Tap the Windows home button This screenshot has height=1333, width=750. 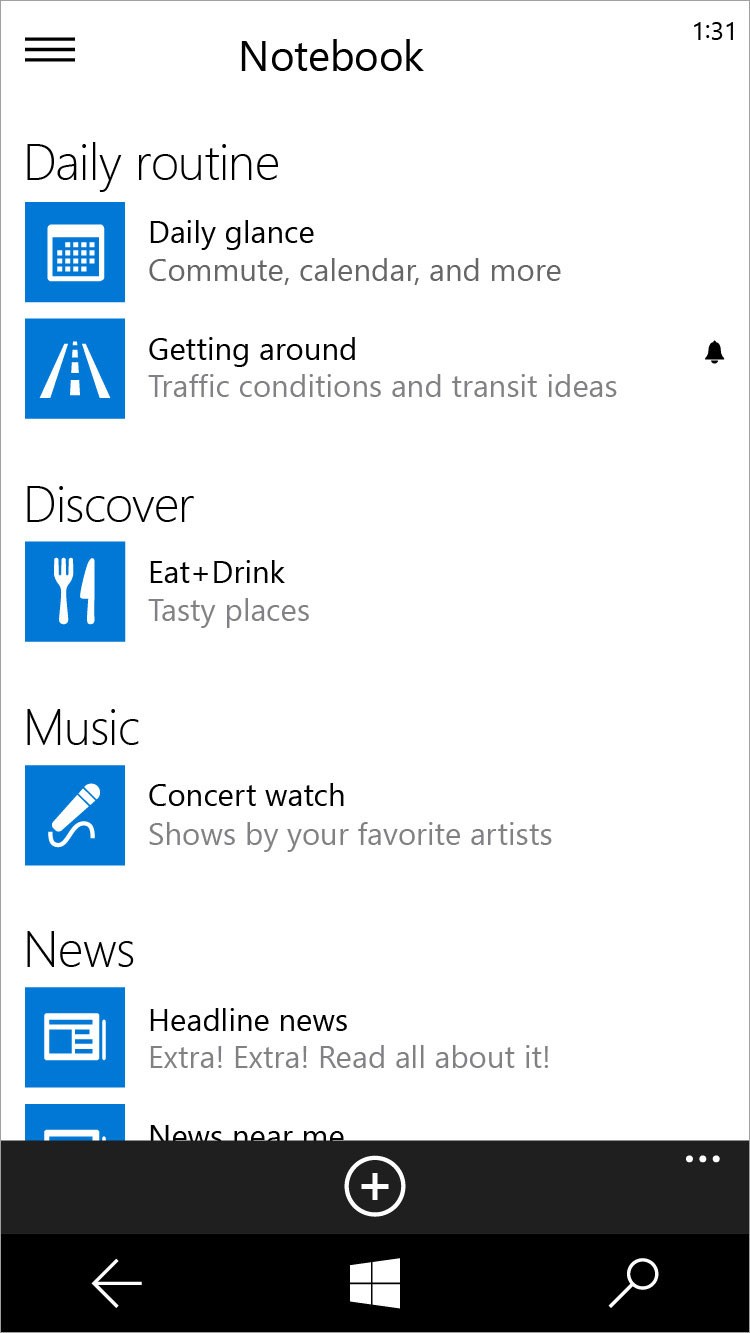tap(375, 1283)
